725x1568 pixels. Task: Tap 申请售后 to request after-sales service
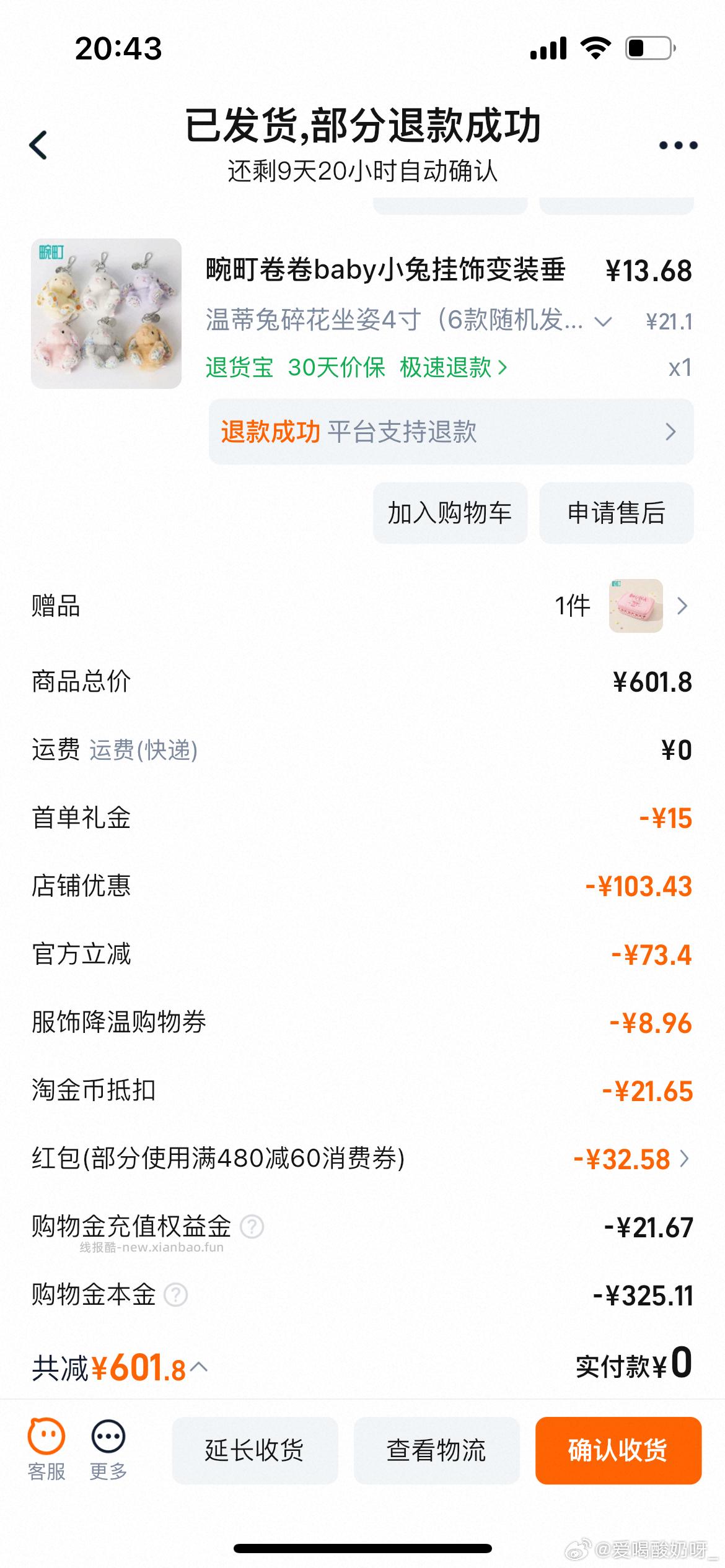[617, 513]
